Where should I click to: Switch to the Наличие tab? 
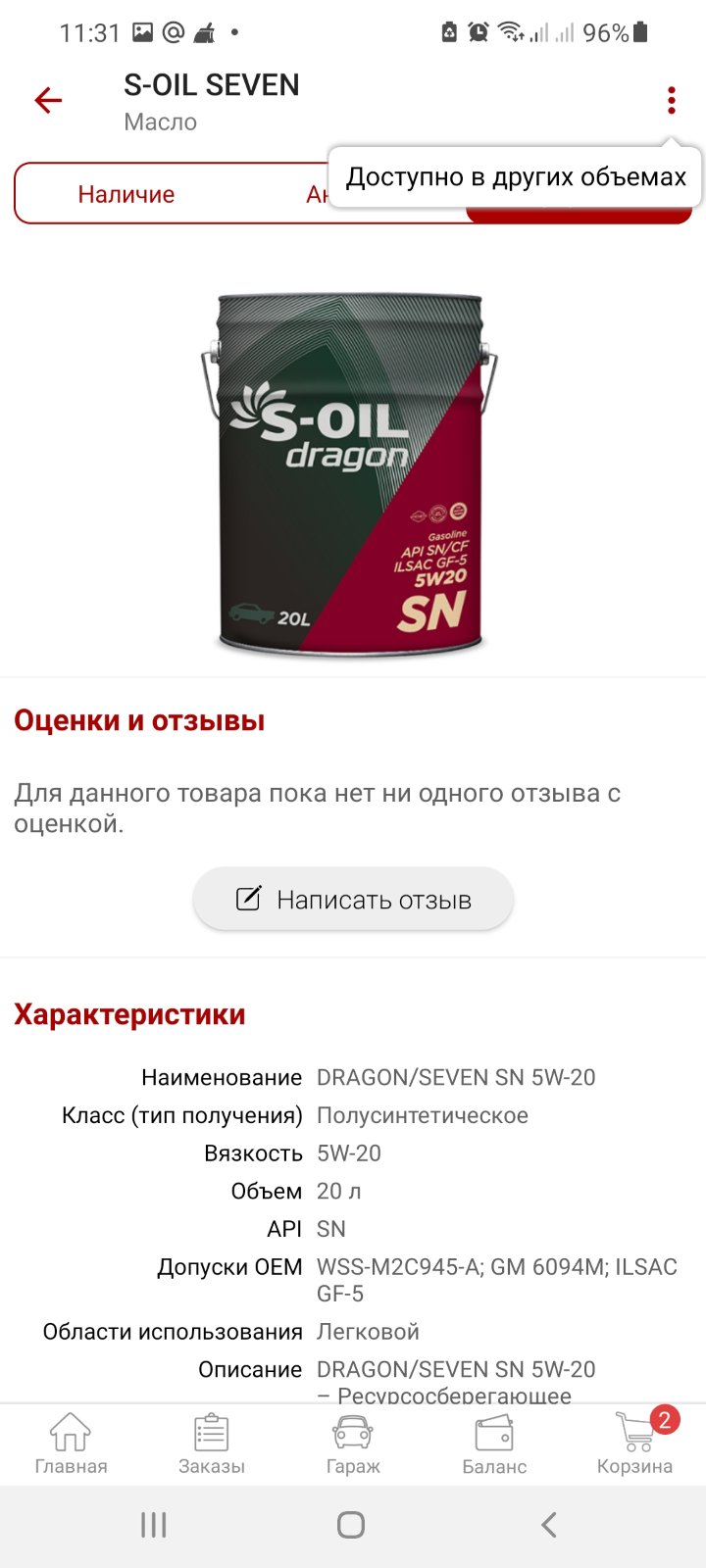[x=126, y=194]
